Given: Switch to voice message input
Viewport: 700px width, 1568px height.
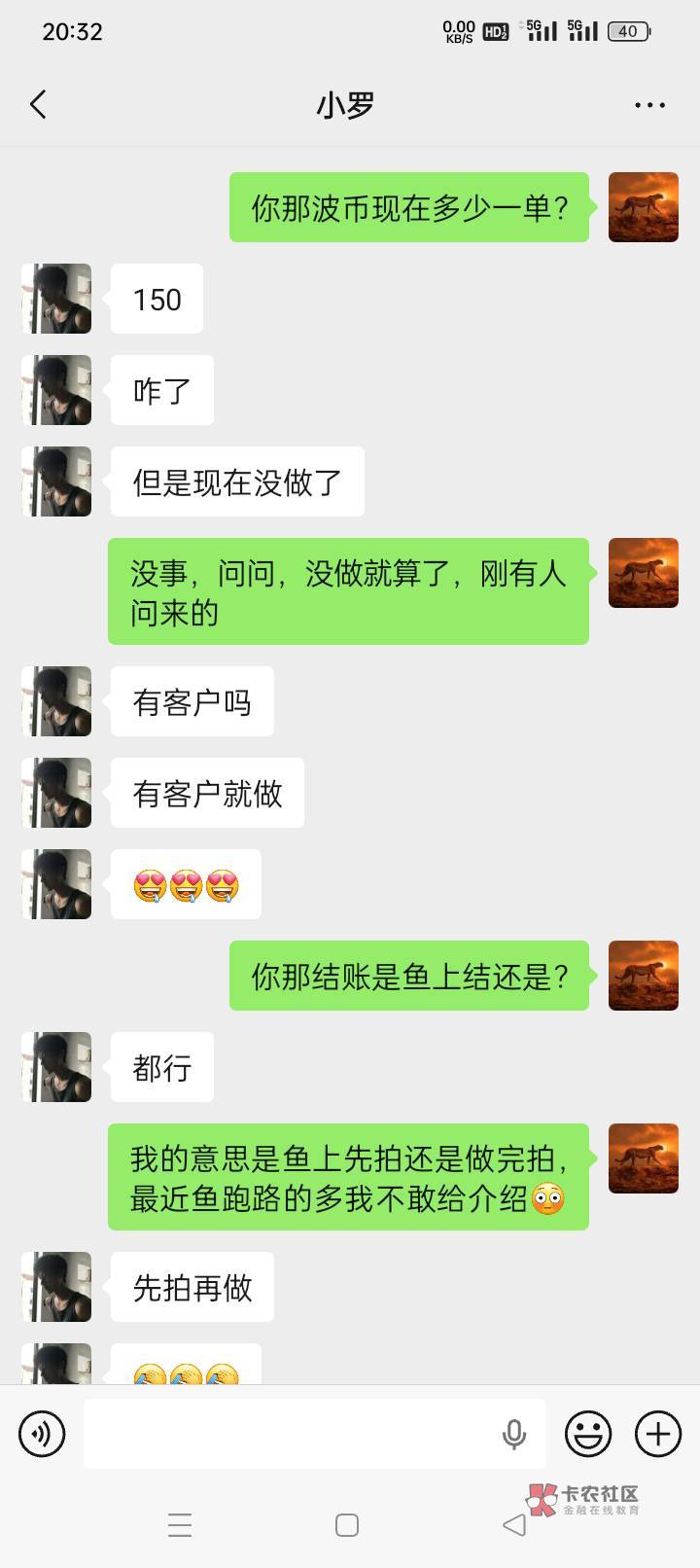Looking at the screenshot, I should pyautogui.click(x=42, y=1434).
